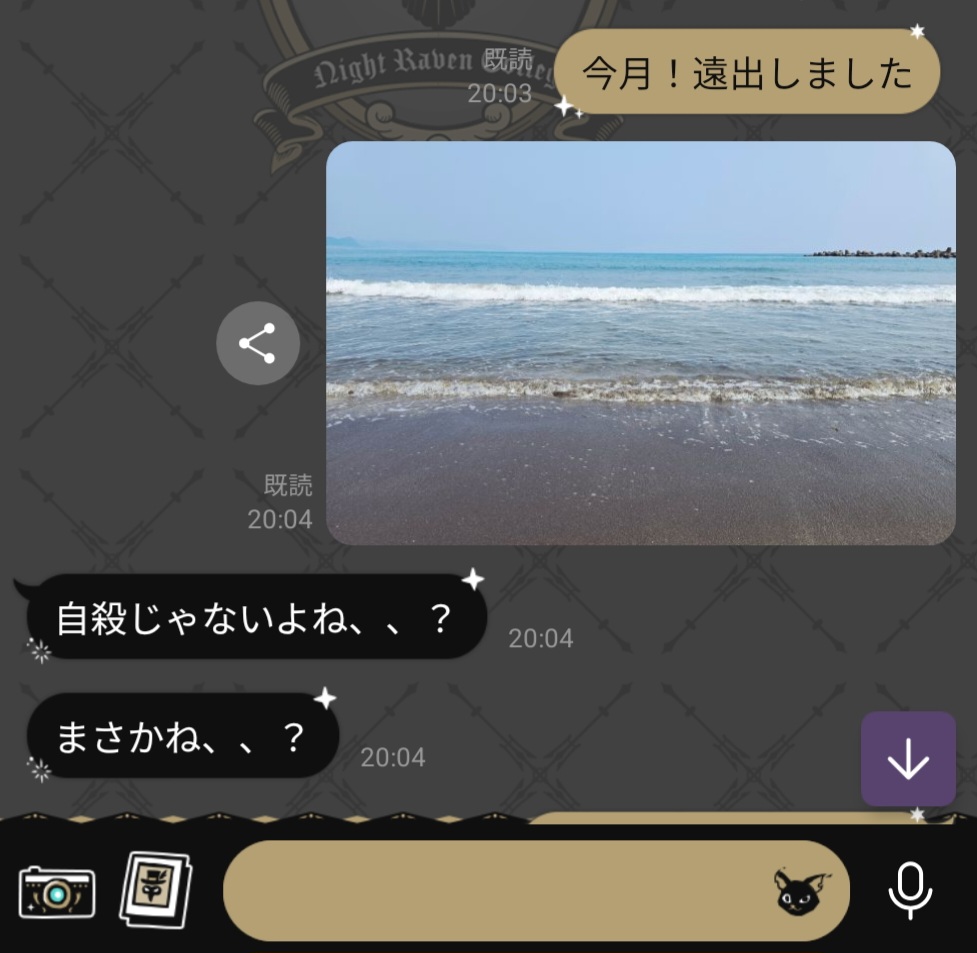Open the camera
Viewport: 977px width, 953px height.
tap(57, 891)
